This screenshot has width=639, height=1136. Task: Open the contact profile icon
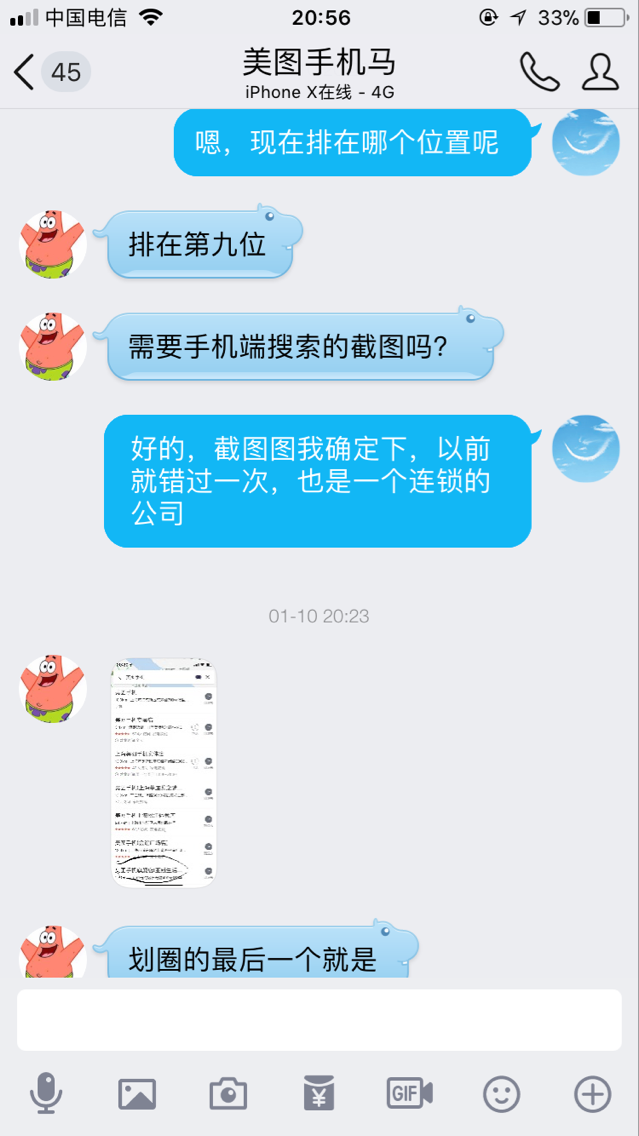point(600,72)
